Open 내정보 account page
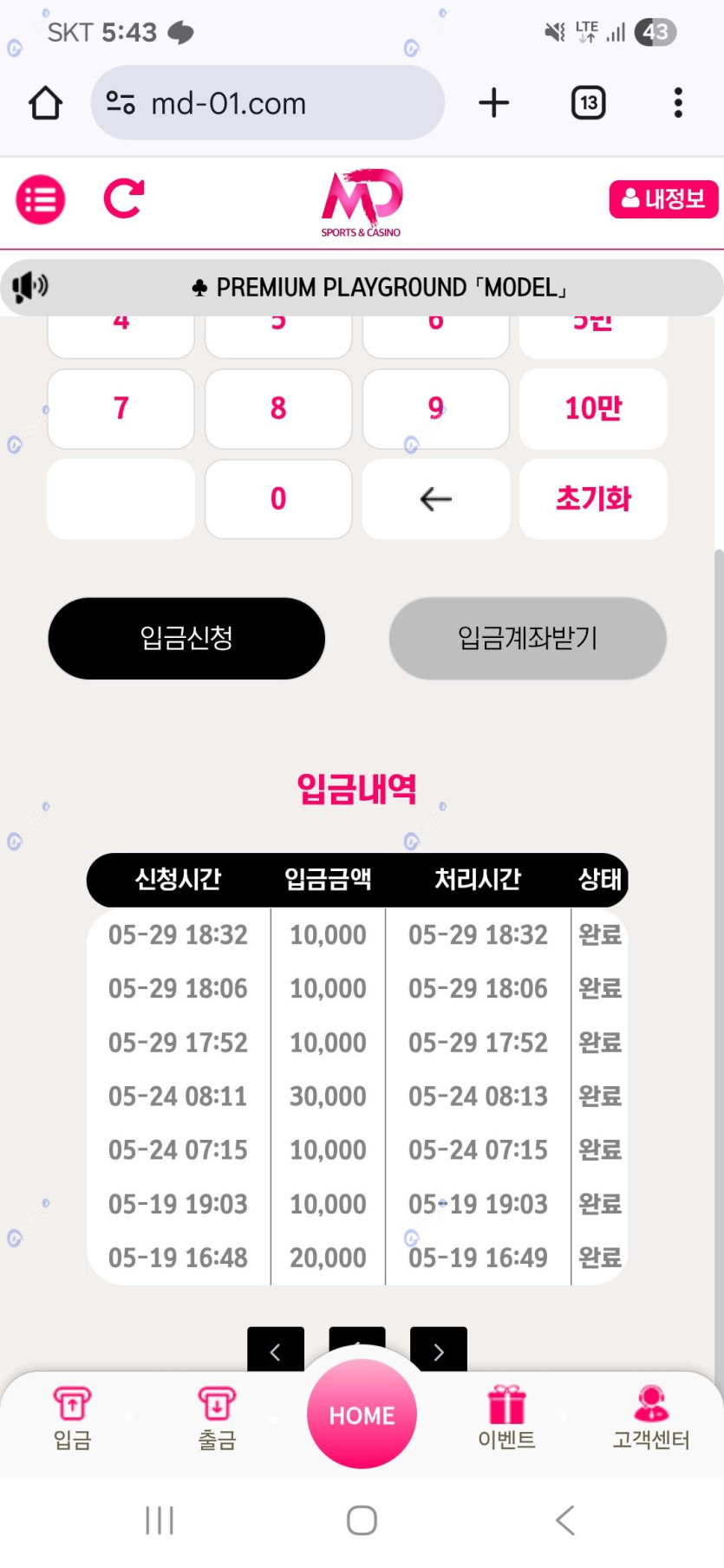 (663, 199)
